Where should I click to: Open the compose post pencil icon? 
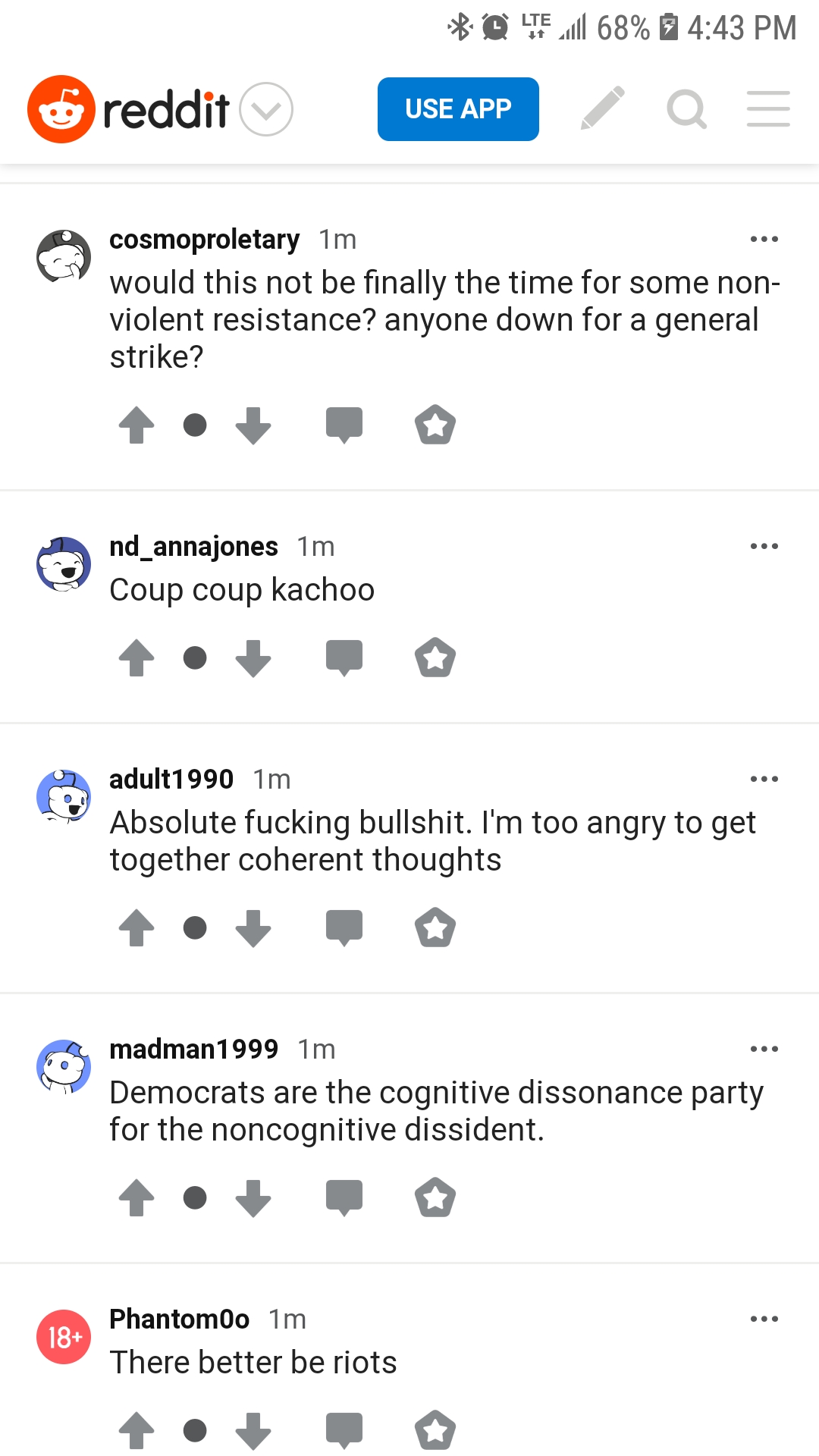click(x=603, y=108)
